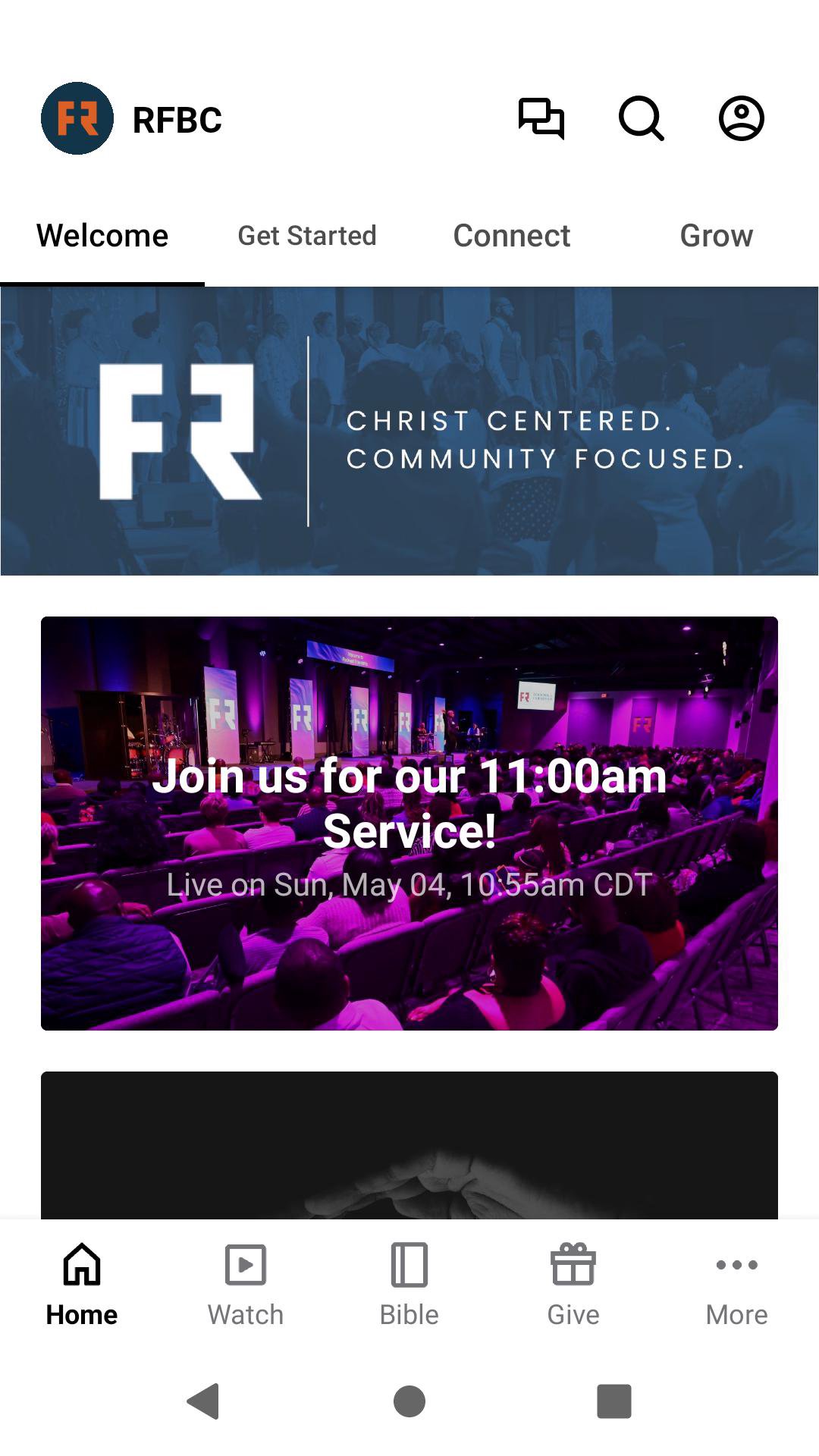
Task: Open recent apps with the square button
Action: [614, 1401]
